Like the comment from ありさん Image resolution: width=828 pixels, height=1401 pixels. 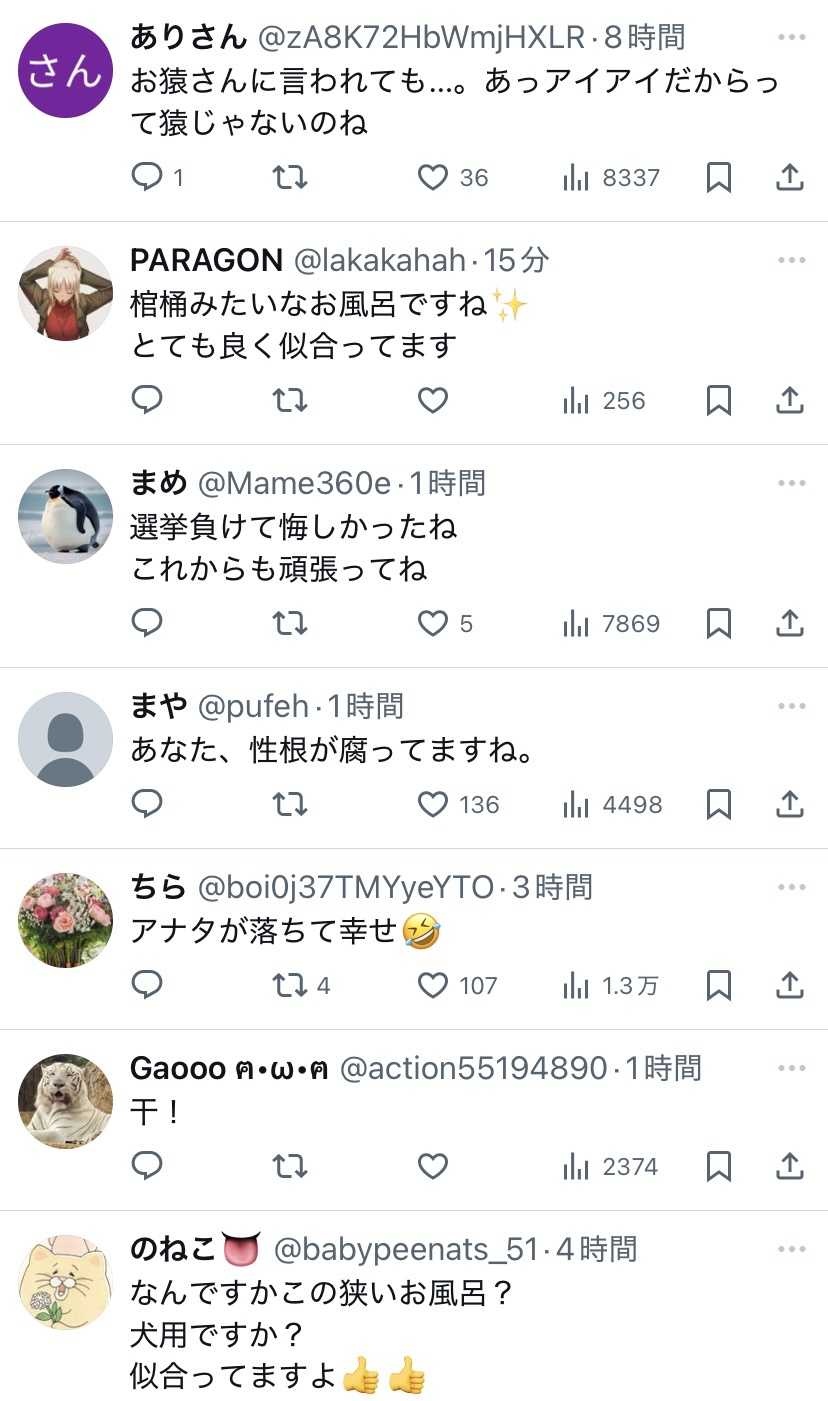[x=432, y=178]
